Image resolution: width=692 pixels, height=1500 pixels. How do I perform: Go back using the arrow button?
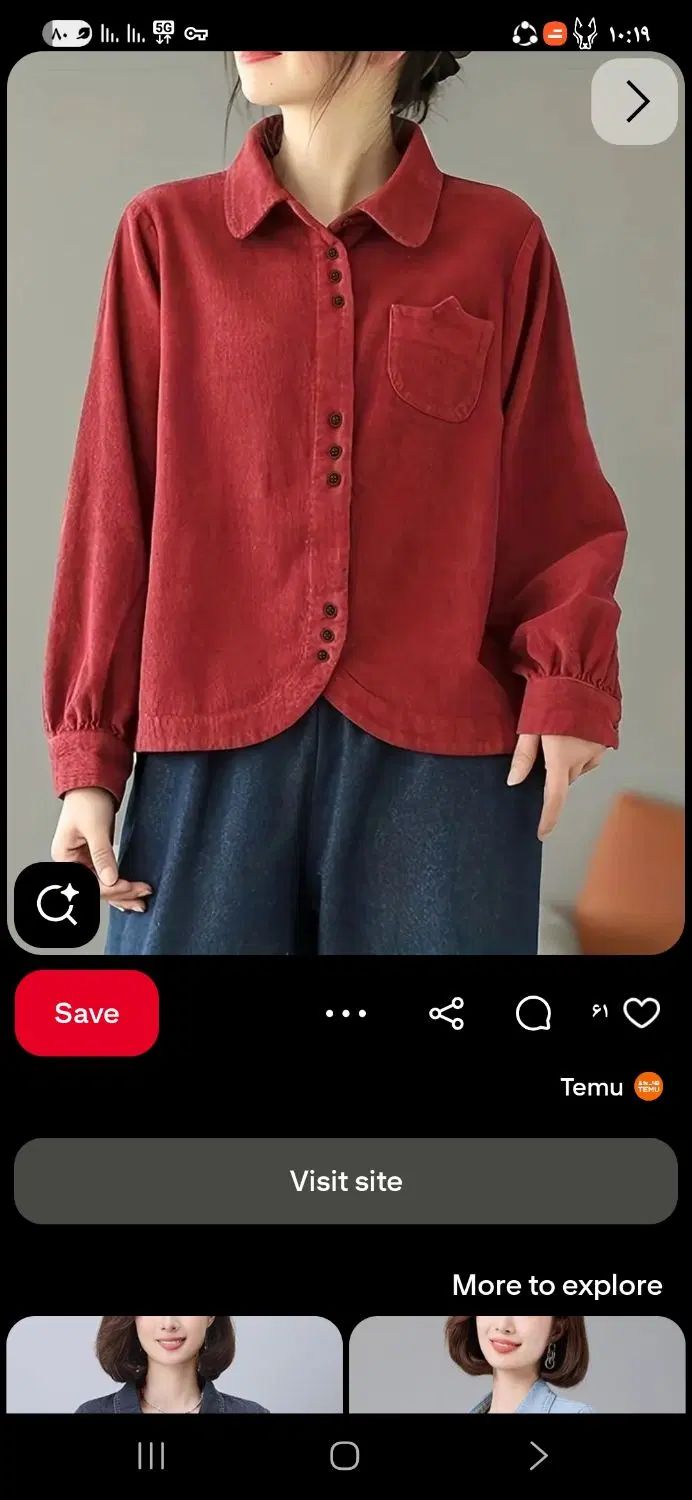[636, 101]
